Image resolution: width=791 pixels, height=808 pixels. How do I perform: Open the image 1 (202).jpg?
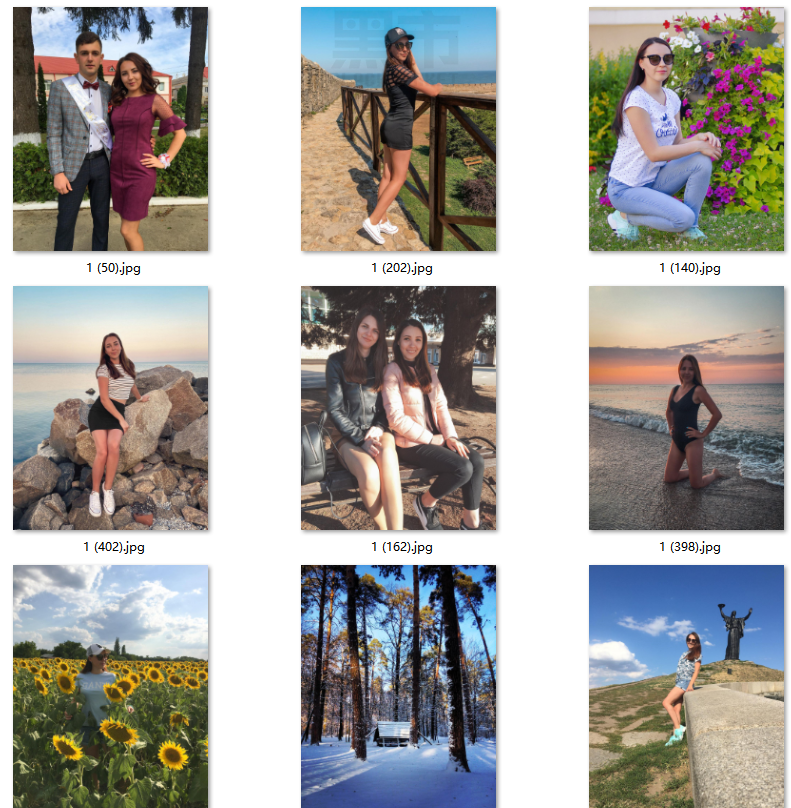(398, 129)
